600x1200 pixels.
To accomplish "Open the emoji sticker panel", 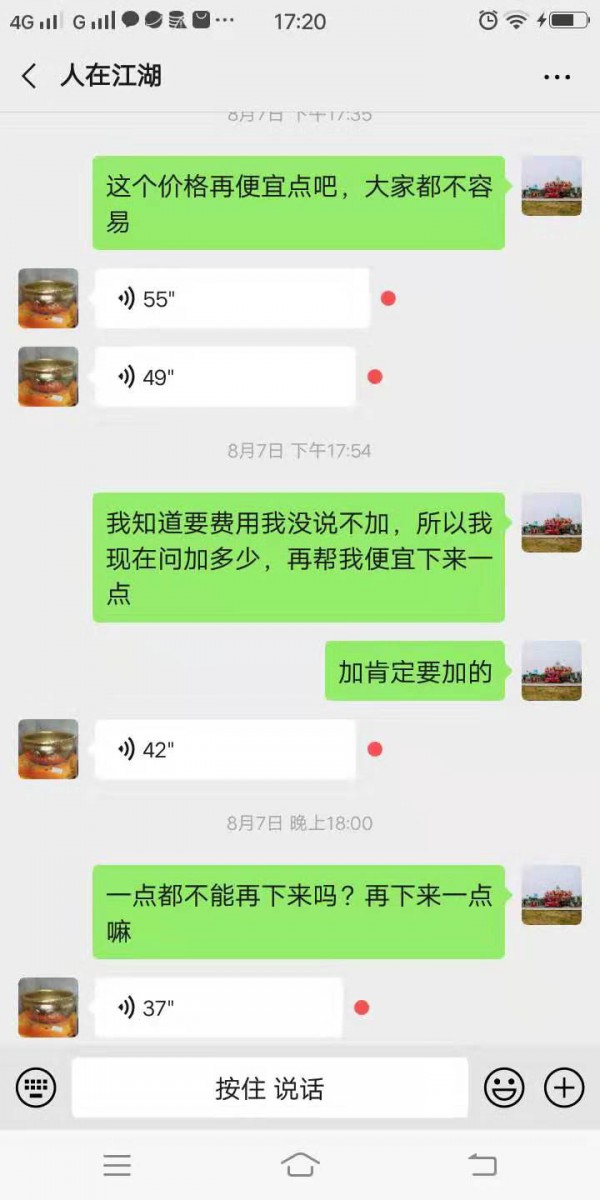I will click(x=504, y=1087).
